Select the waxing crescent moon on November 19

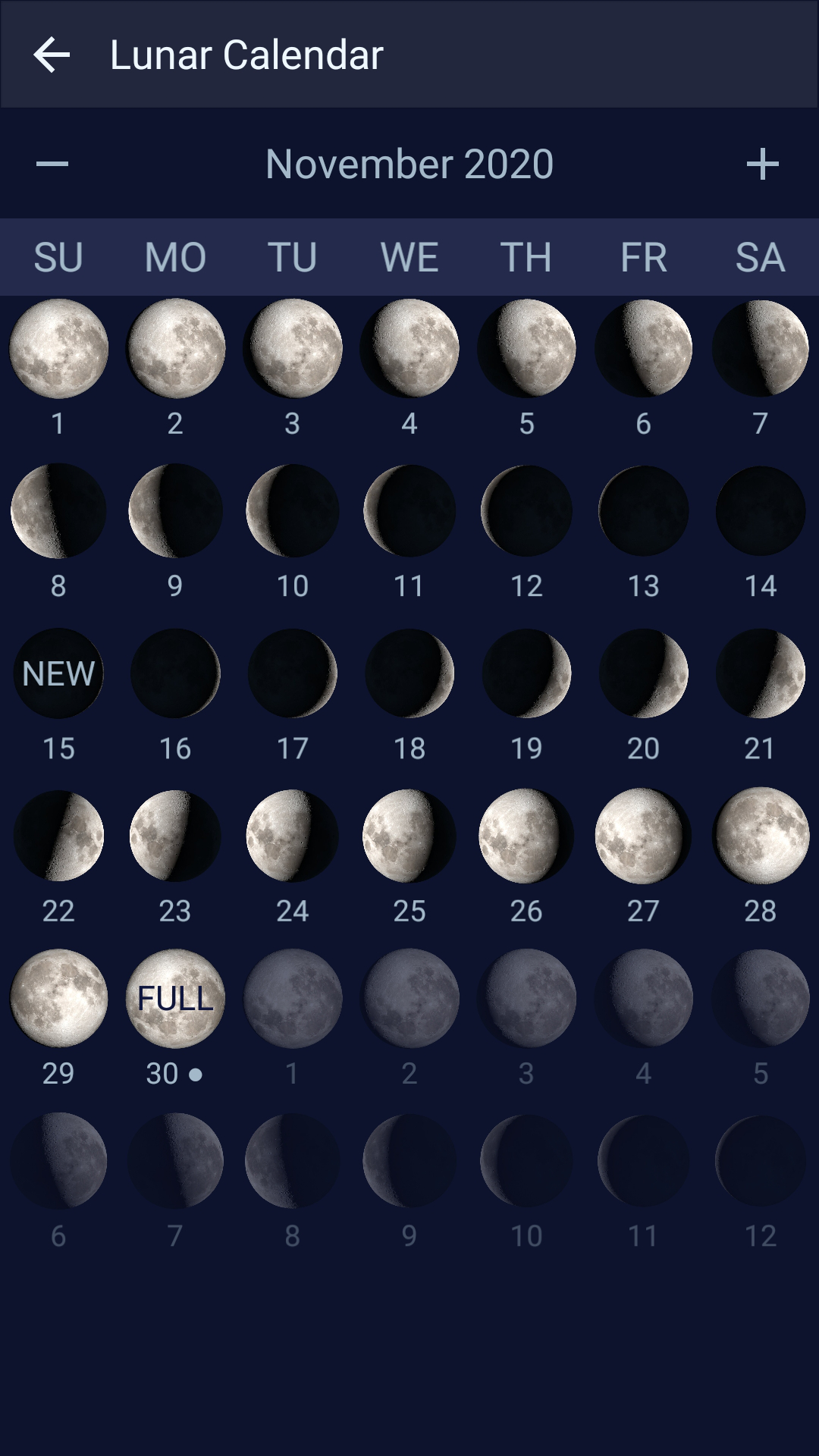tap(526, 673)
